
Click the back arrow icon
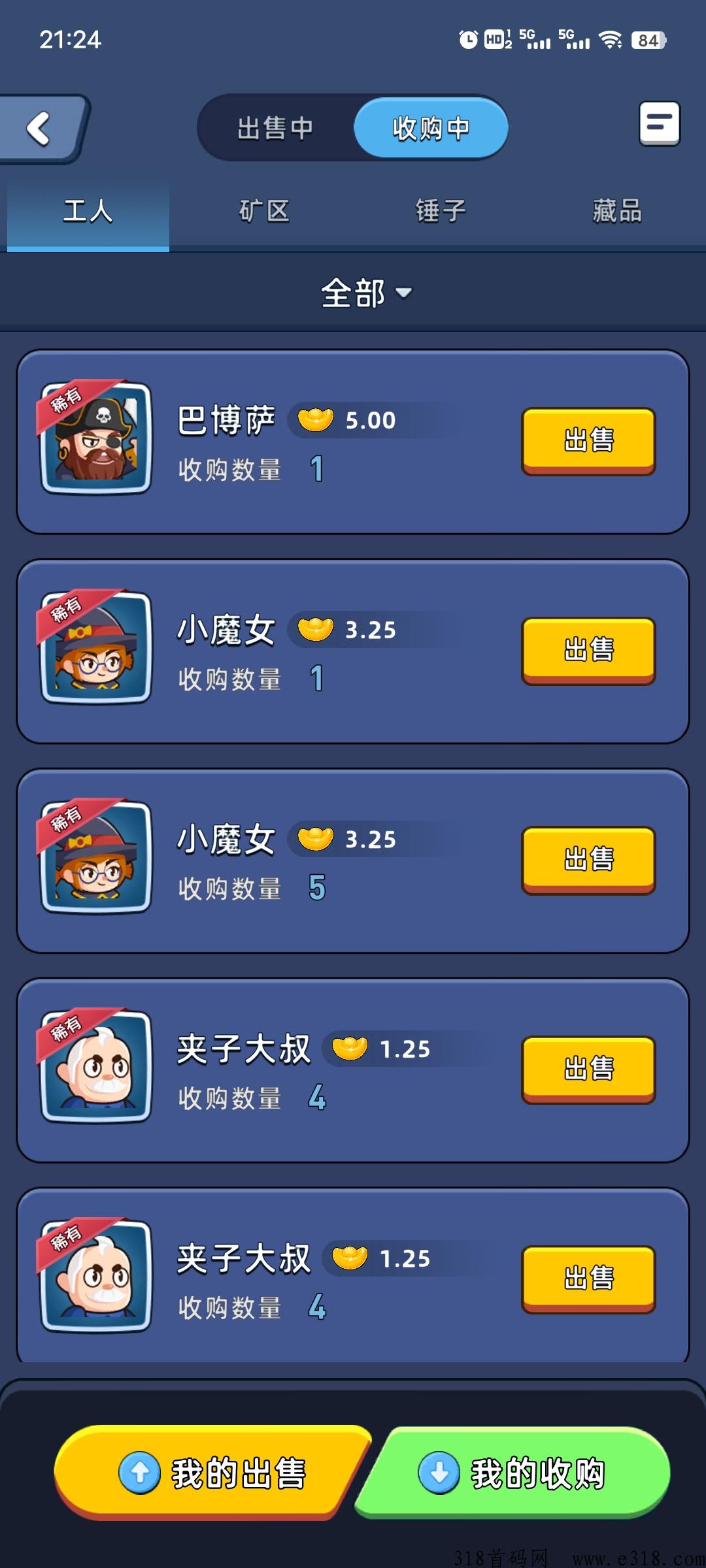(x=39, y=128)
